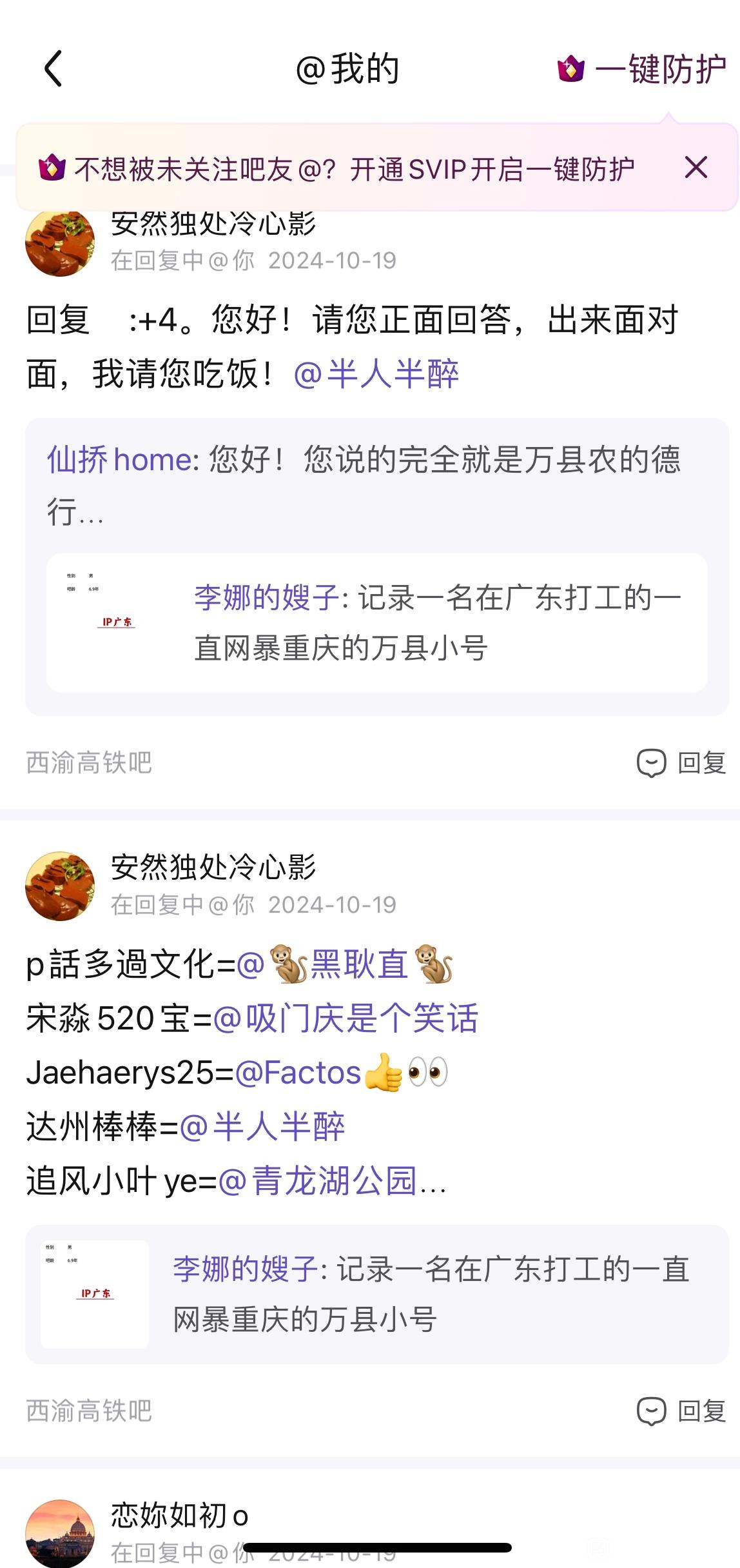The height and width of the screenshot is (1568, 740).
Task: Reply to second 安然独处冷心影 mention
Action: (x=681, y=1411)
